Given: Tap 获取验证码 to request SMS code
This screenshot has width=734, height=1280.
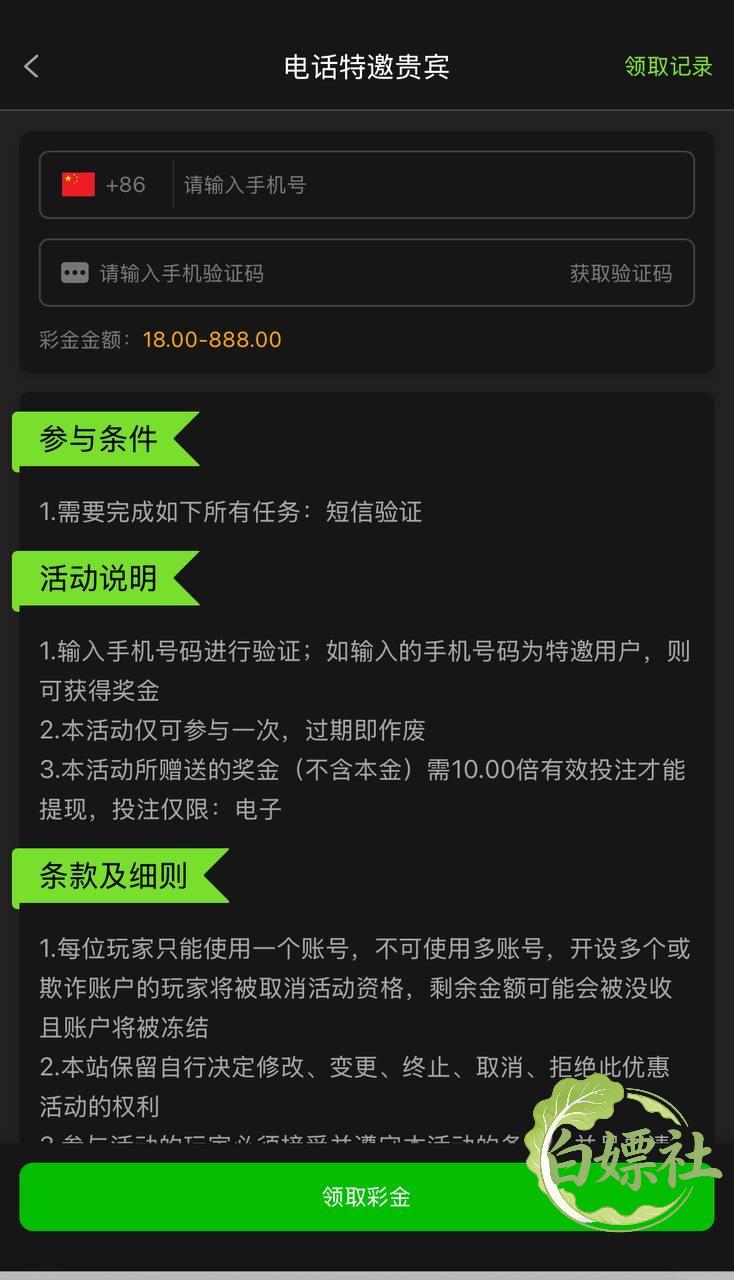Looking at the screenshot, I should point(621,273).
